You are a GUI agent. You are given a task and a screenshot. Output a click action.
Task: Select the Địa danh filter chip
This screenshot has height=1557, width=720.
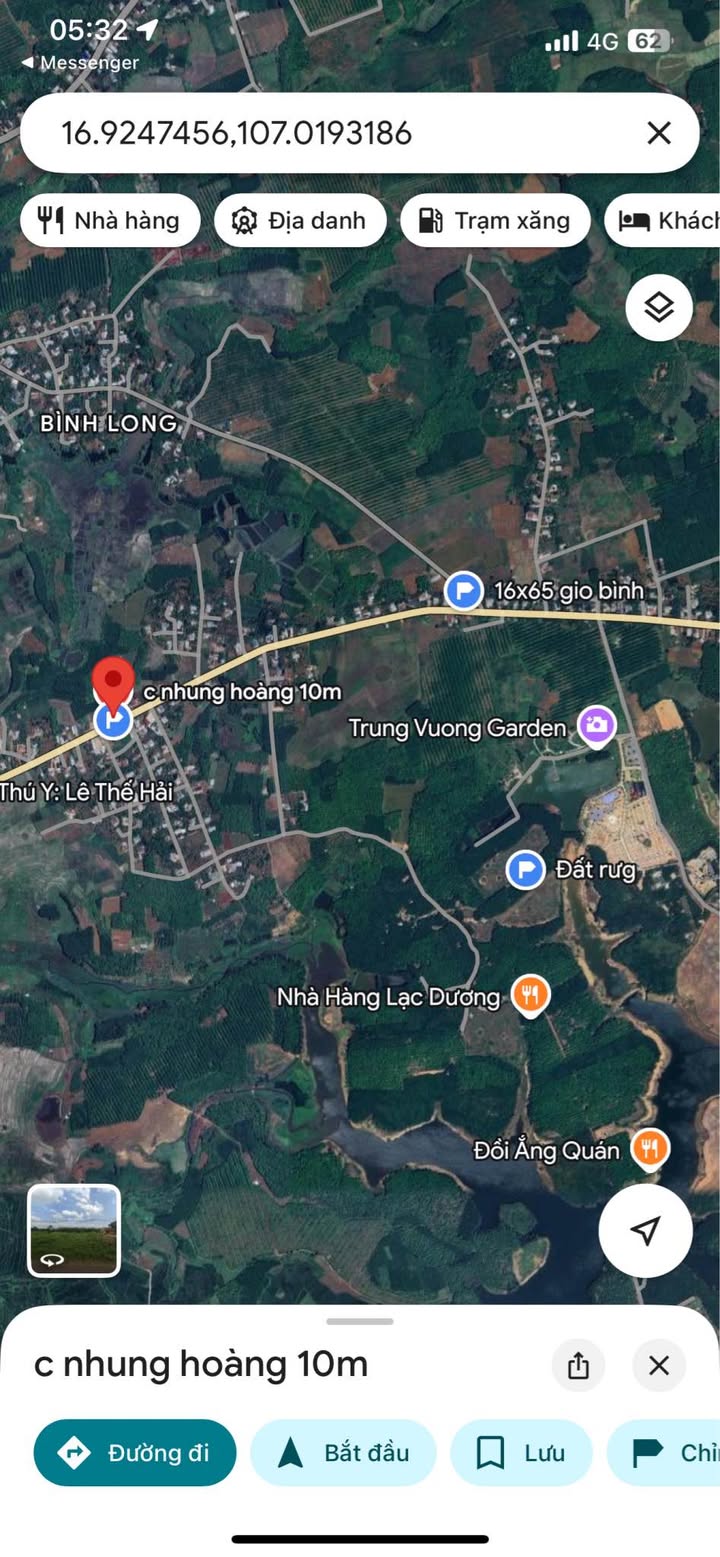tap(300, 220)
